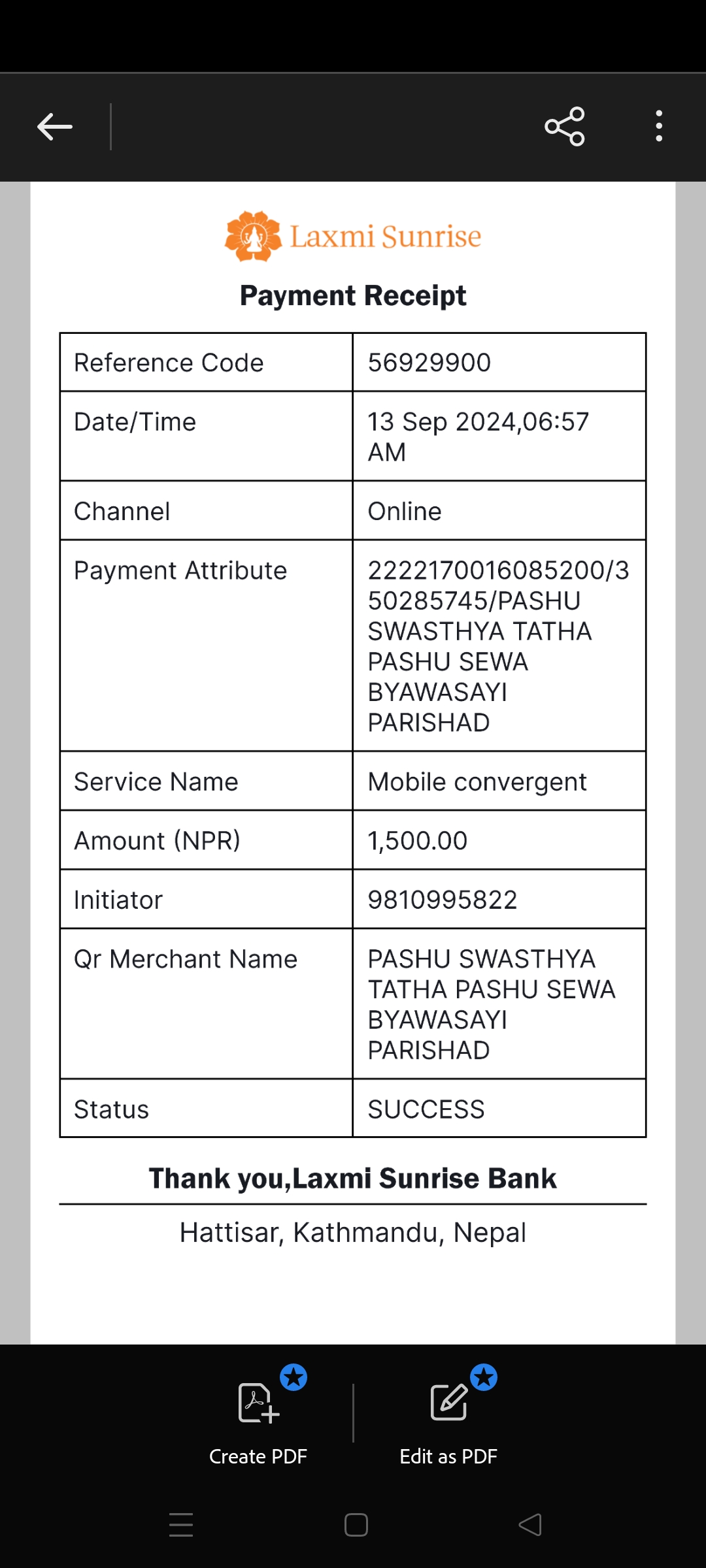Choose Edit as PDF
Screen dimensions: 706x1568
[x=449, y=1416]
